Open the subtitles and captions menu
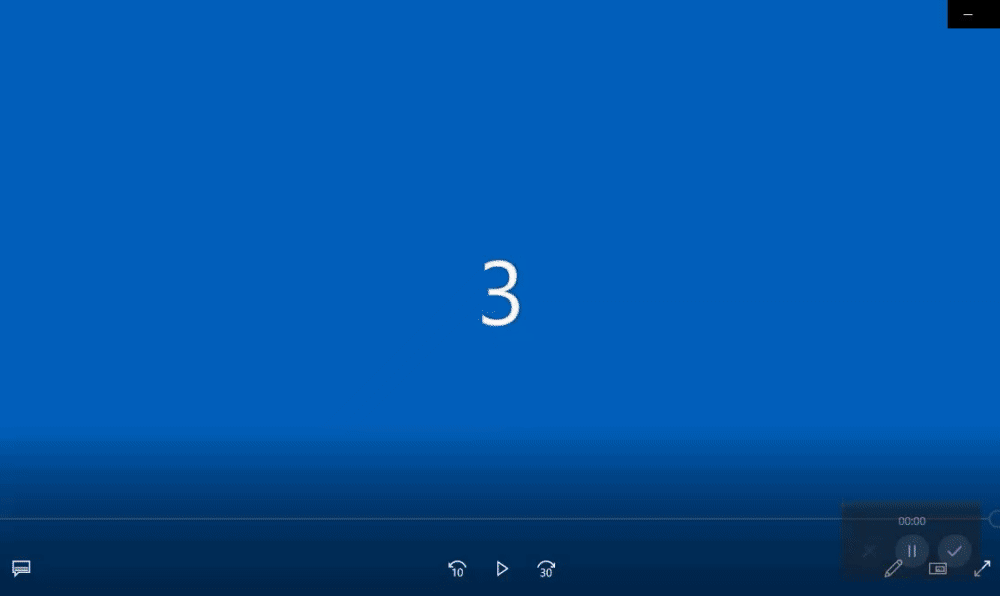The width and height of the screenshot is (1000, 596). pos(21,568)
